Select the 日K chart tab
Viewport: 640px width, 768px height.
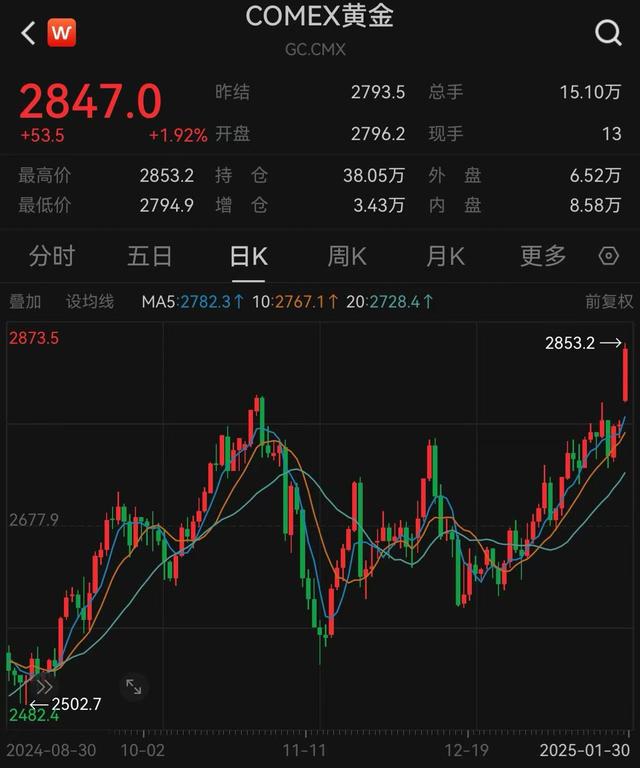[248, 256]
